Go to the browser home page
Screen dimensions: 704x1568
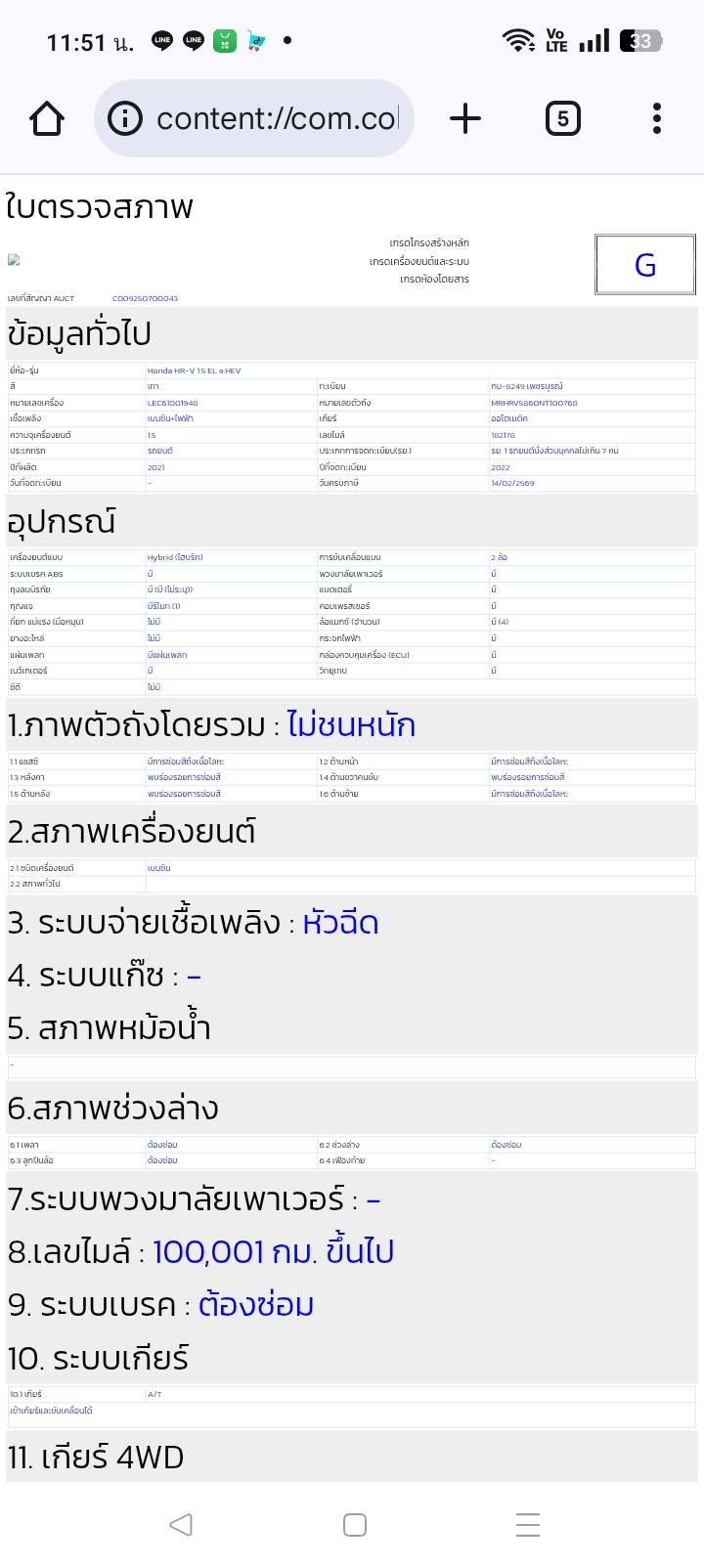coord(47,118)
